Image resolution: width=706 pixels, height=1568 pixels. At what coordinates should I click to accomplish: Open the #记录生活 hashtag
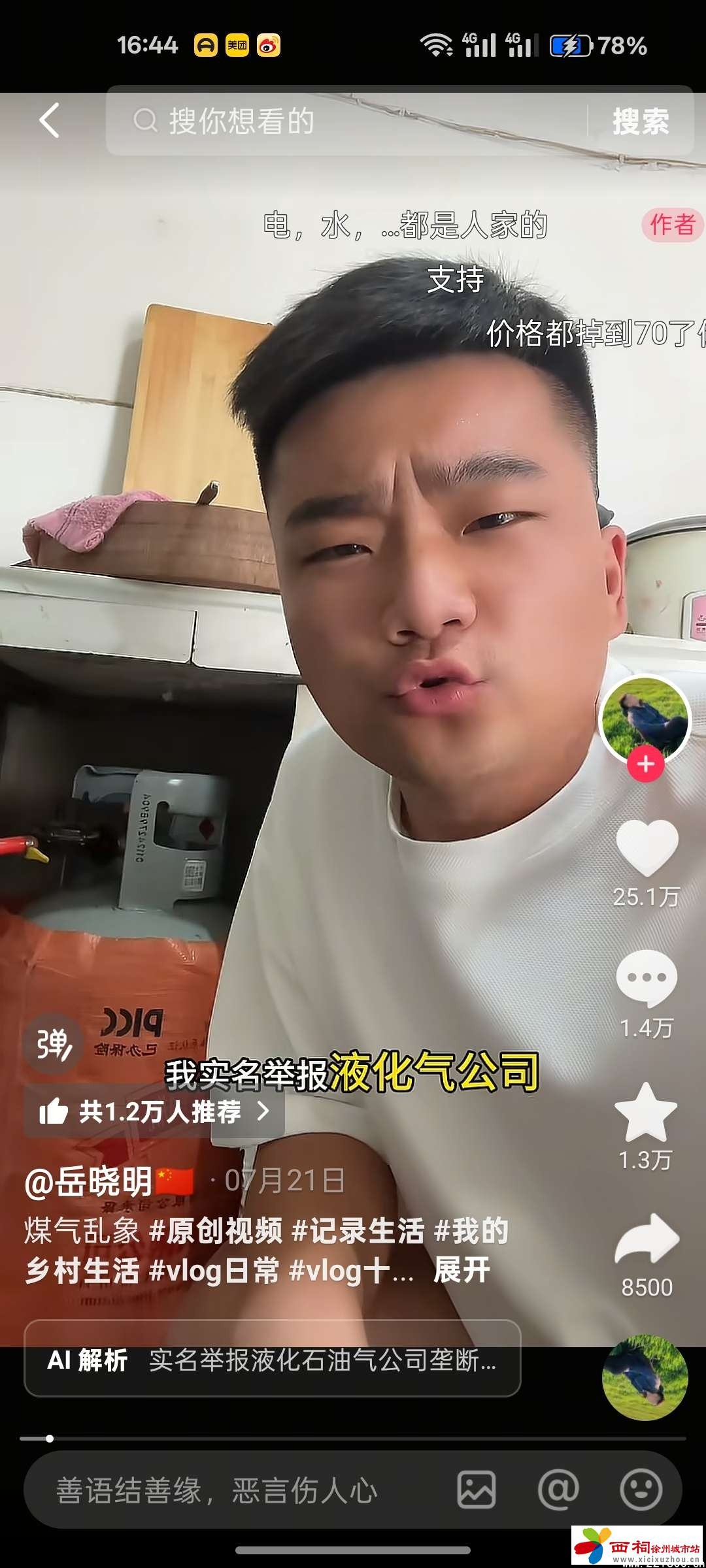click(358, 1231)
